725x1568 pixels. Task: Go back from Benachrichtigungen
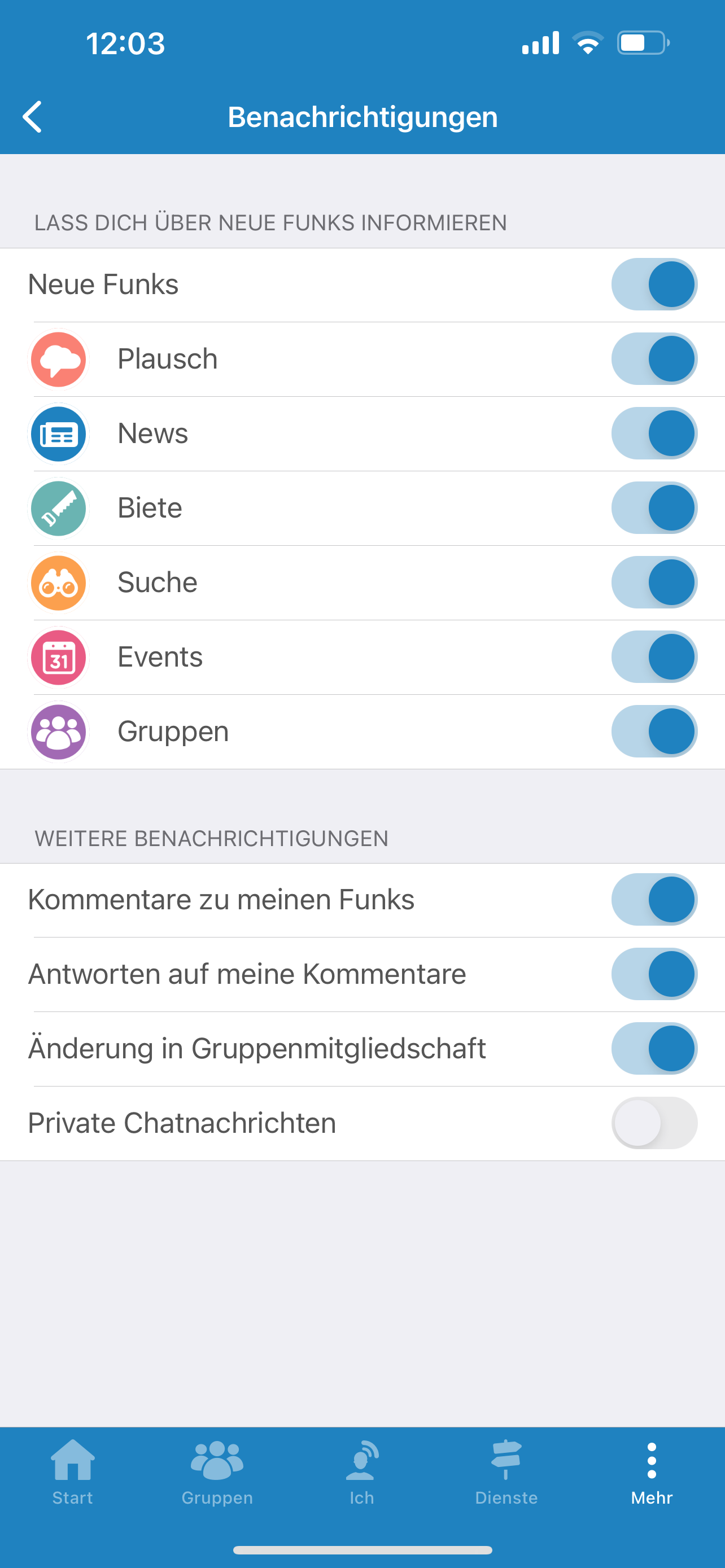tap(33, 116)
